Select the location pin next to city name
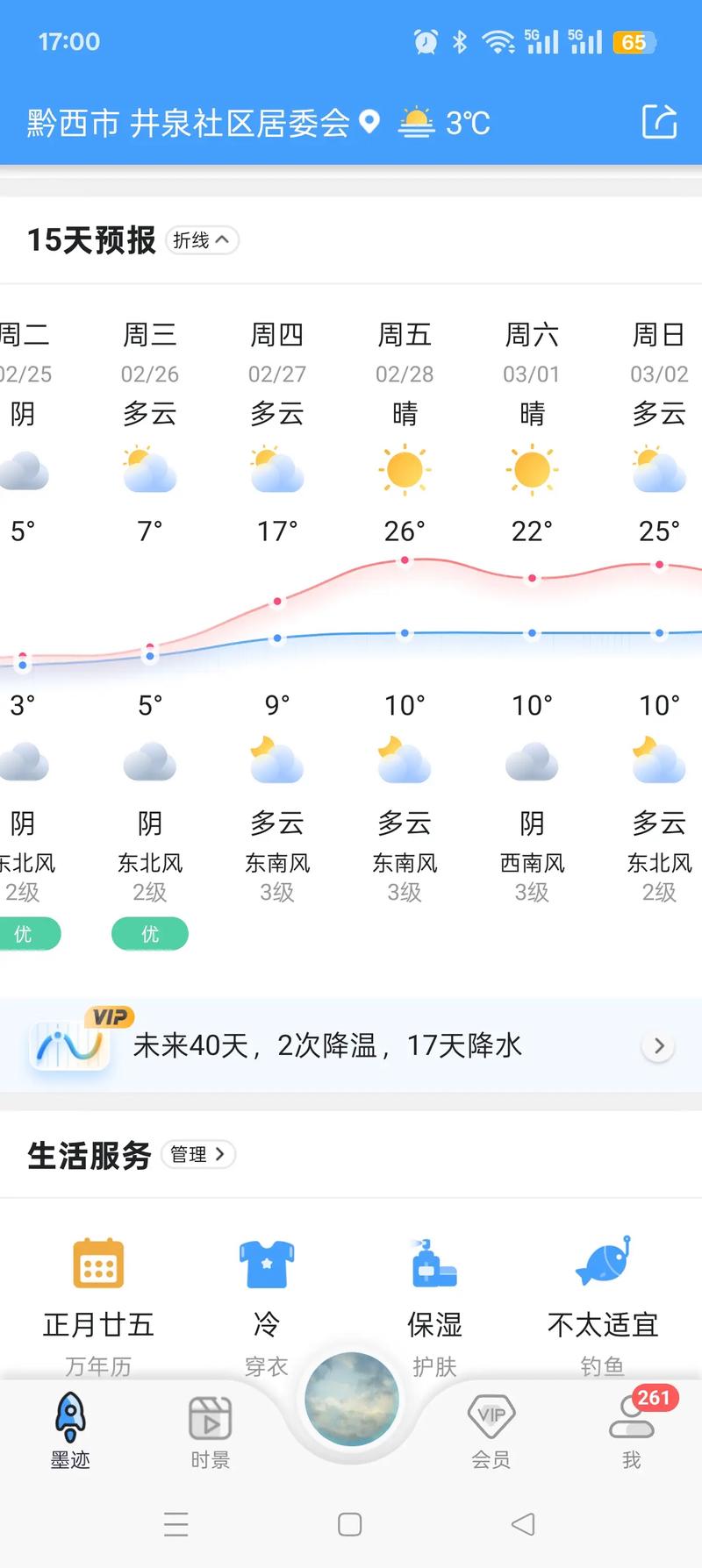 pos(369,121)
